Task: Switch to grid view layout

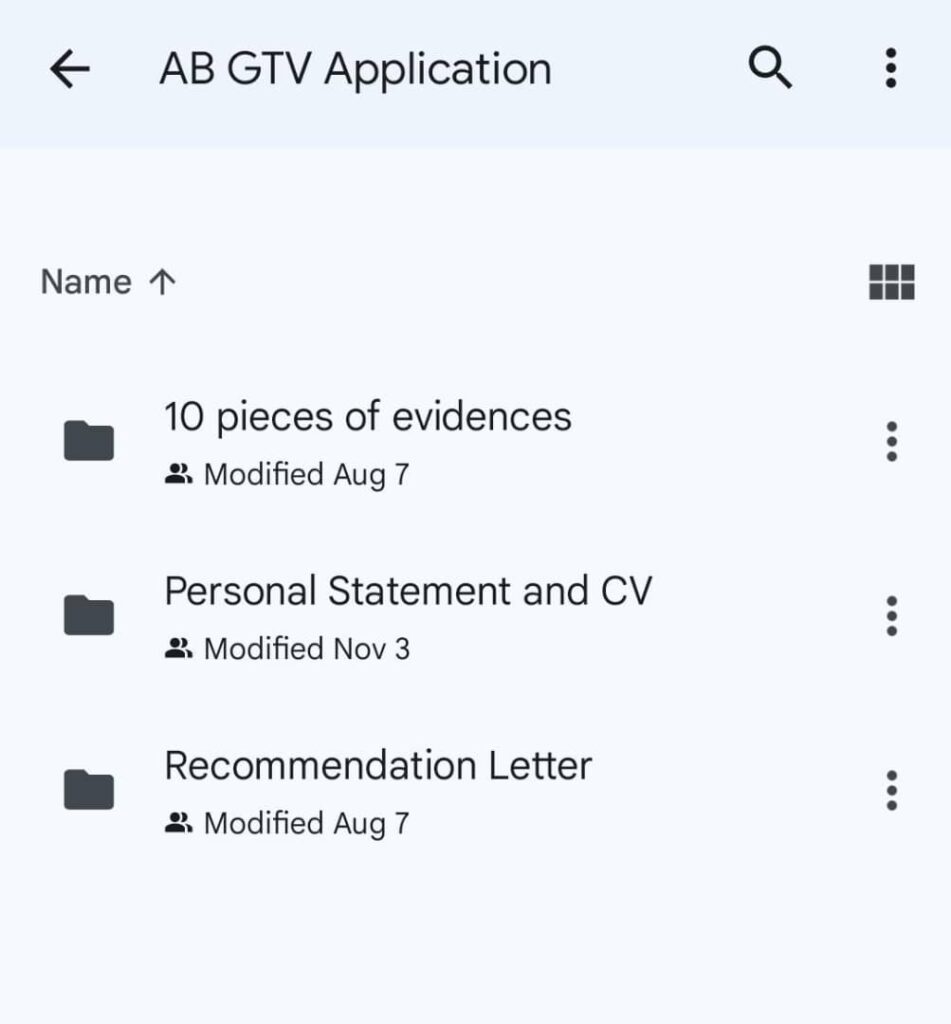Action: (x=891, y=282)
